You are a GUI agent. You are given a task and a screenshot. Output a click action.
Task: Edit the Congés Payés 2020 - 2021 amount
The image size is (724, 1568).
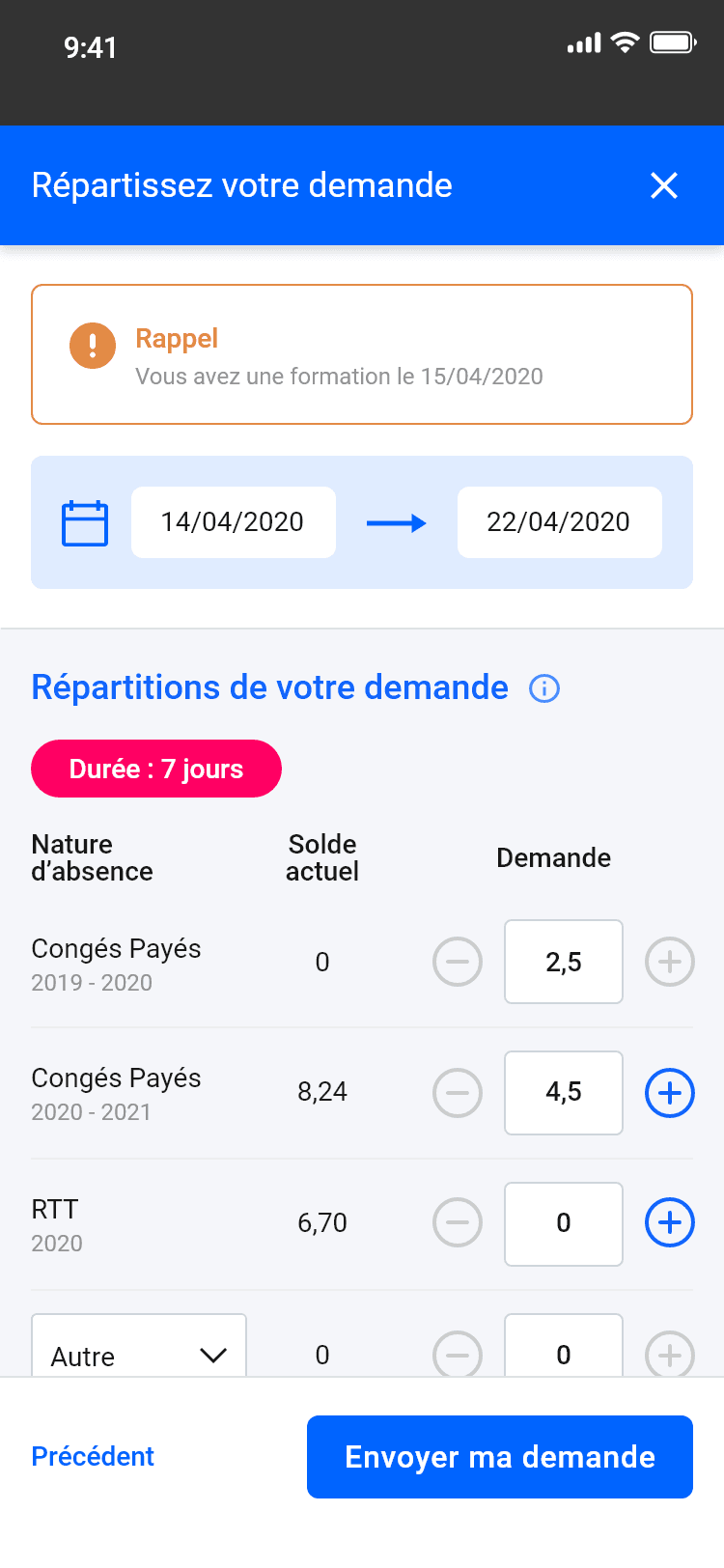[564, 1093]
